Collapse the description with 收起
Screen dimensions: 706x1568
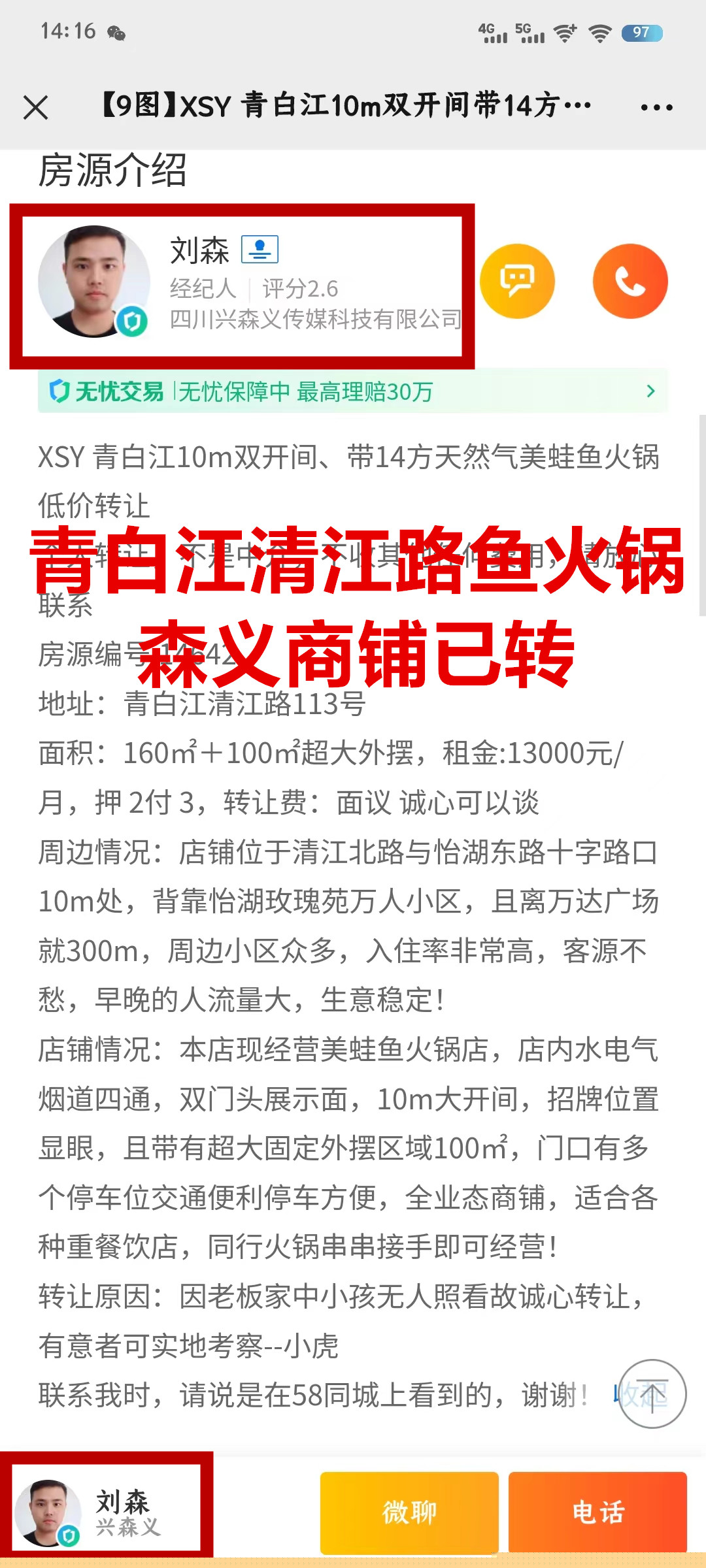617,1395
